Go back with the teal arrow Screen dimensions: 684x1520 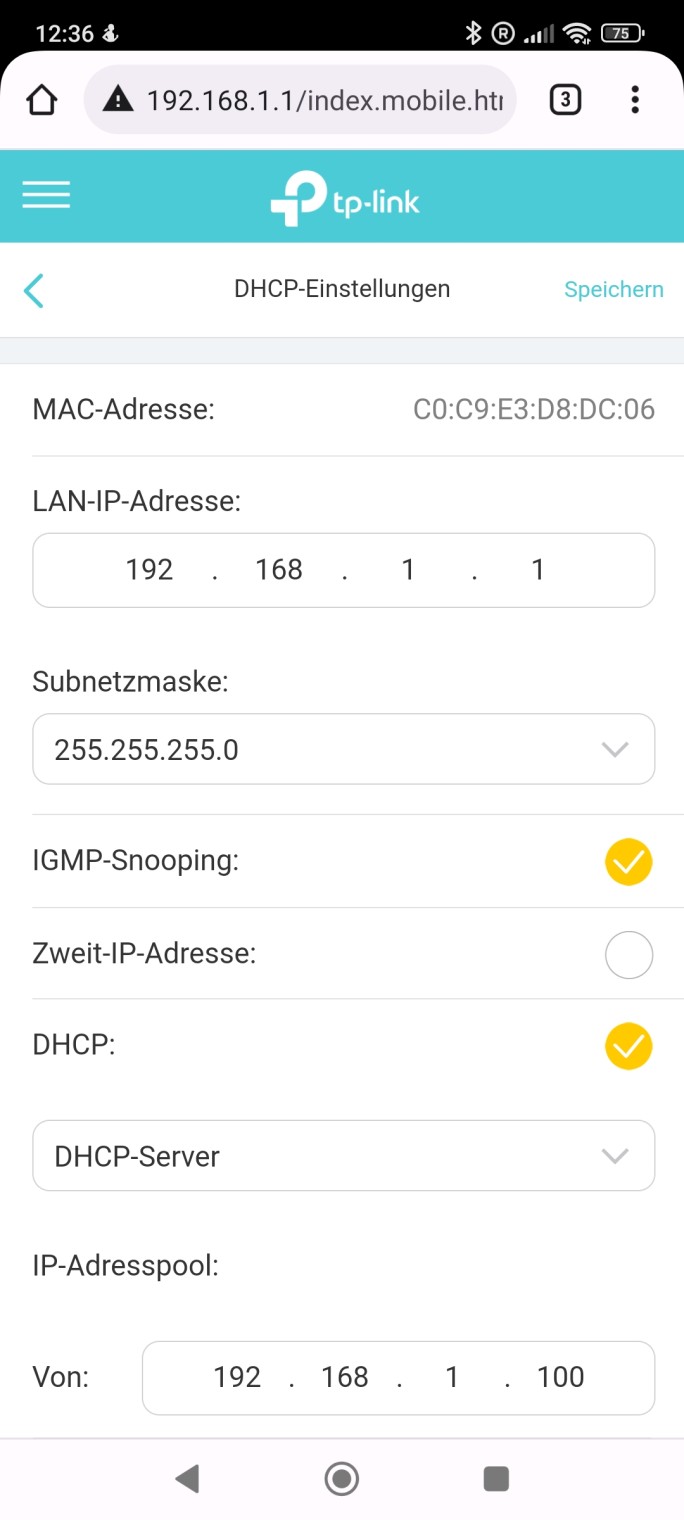pos(34,290)
